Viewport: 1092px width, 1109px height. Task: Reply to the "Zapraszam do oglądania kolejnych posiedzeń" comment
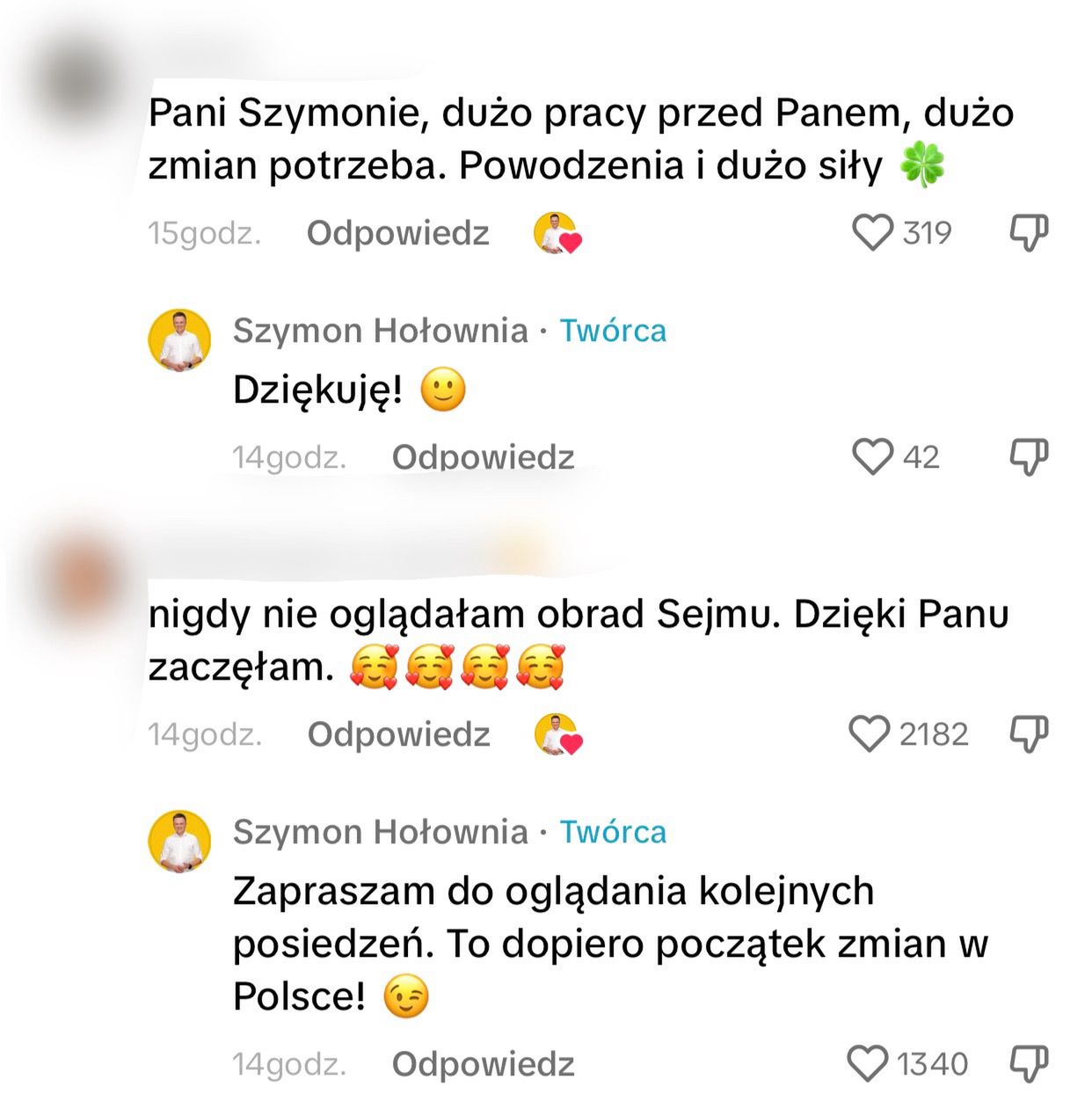[483, 1064]
